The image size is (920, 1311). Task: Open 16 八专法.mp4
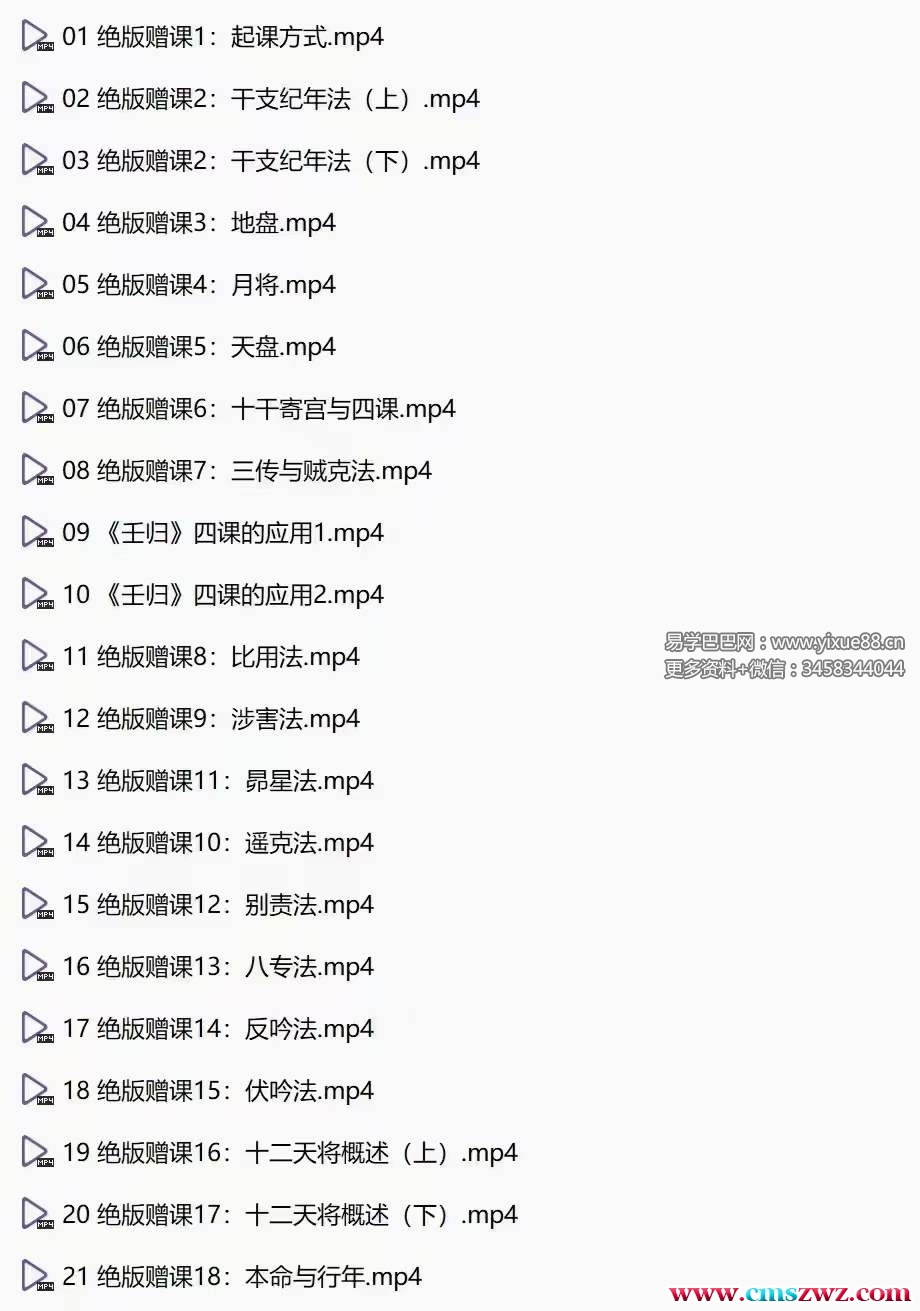point(217,968)
